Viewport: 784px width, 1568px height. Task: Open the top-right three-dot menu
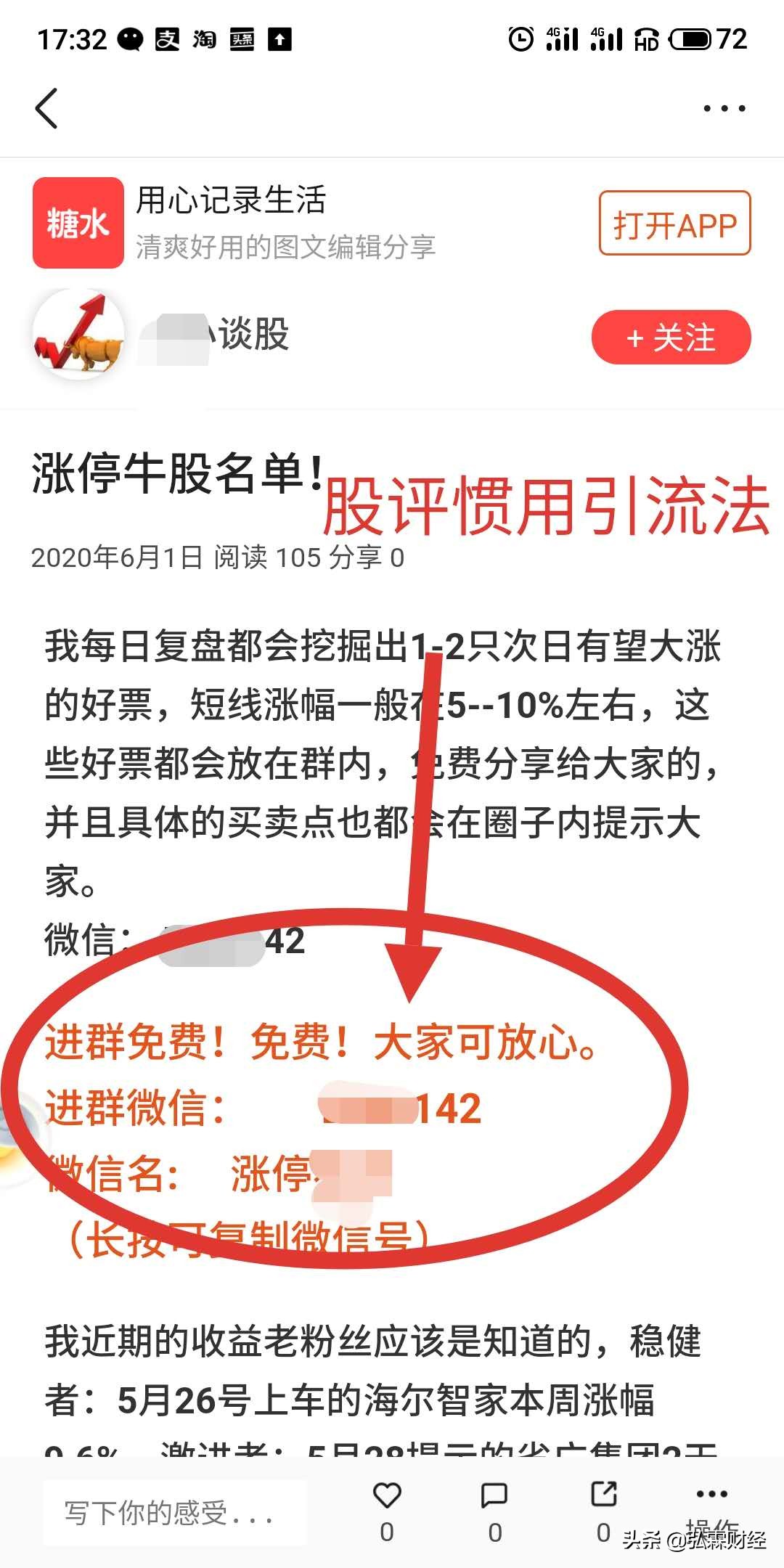pos(724,107)
